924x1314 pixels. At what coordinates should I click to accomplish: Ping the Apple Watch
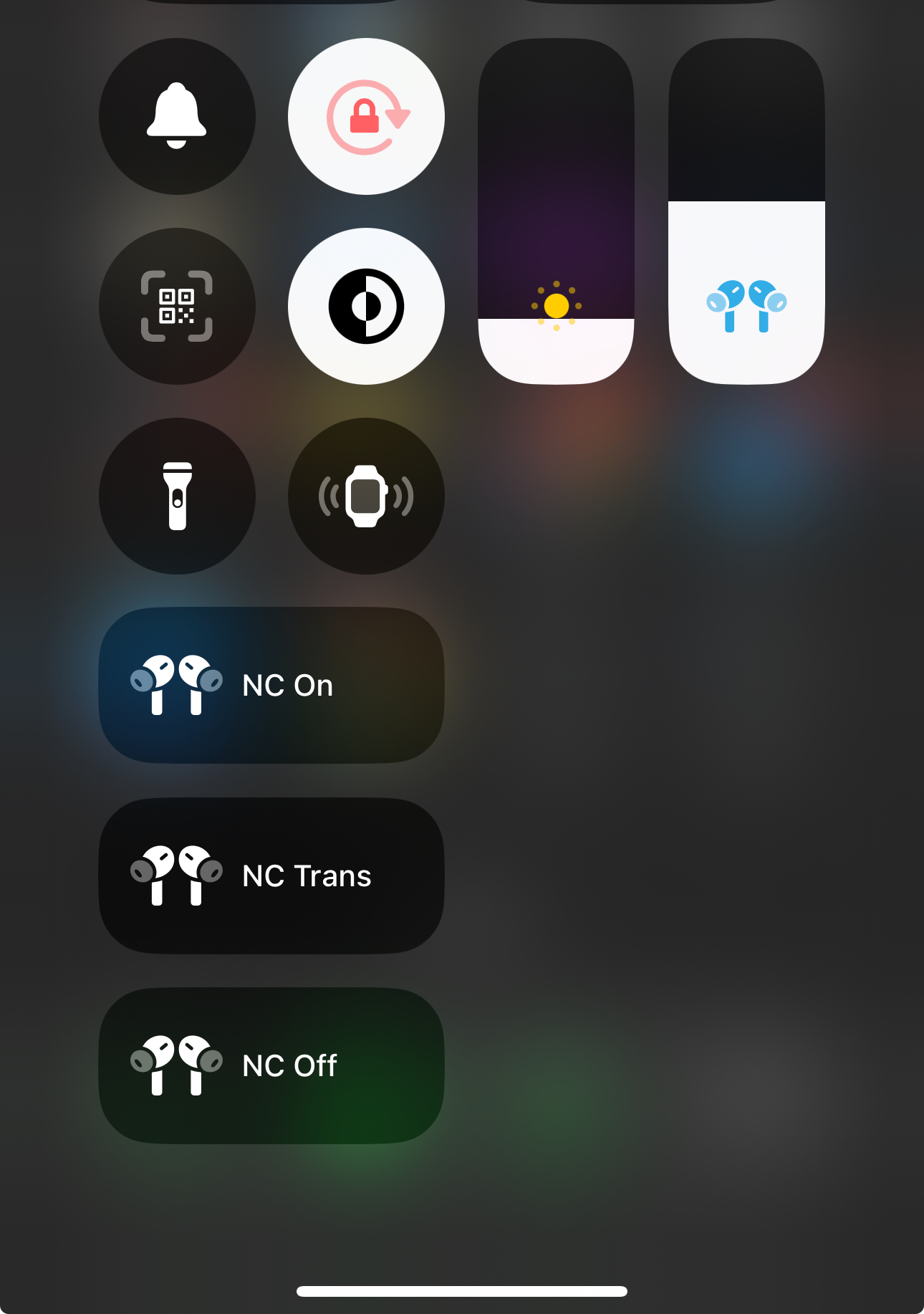click(366, 496)
